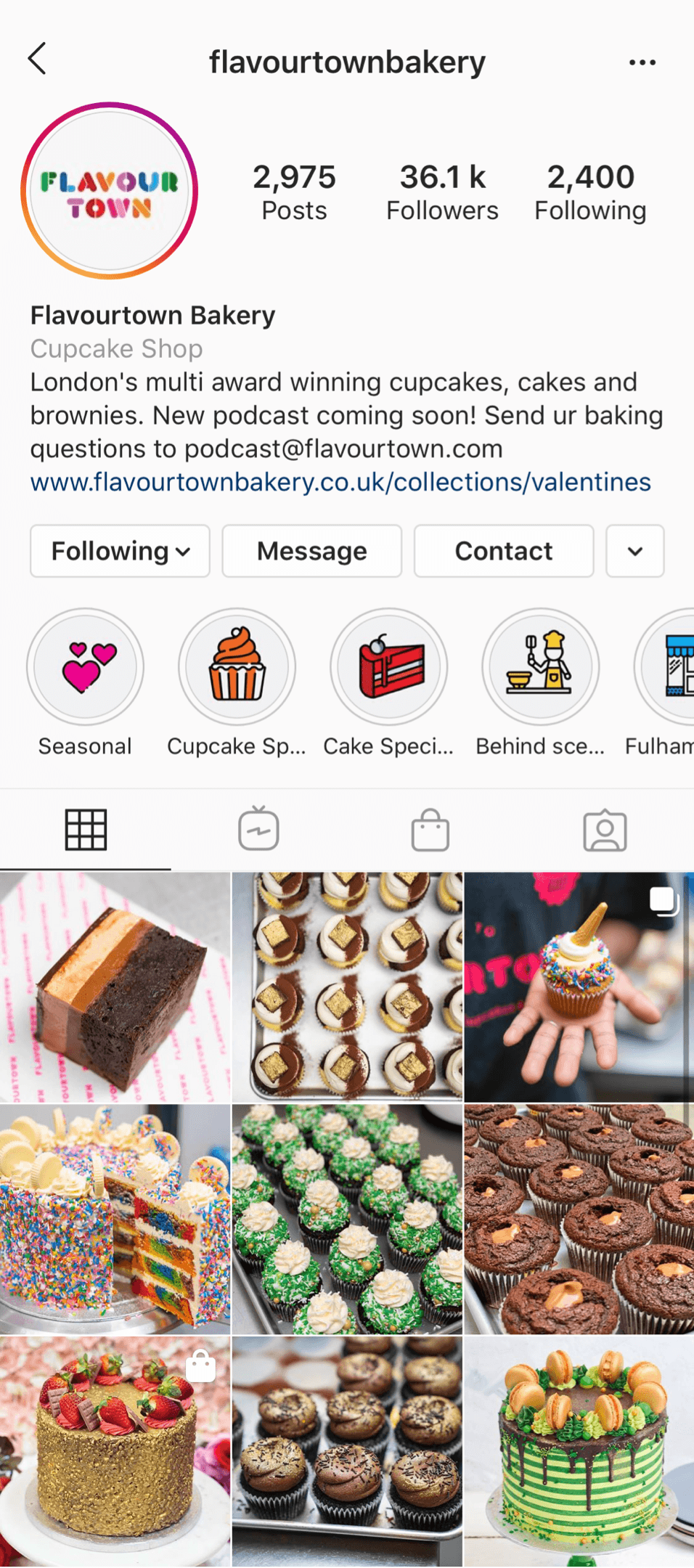
Task: Open the Seasonal story highlight
Action: (85, 666)
